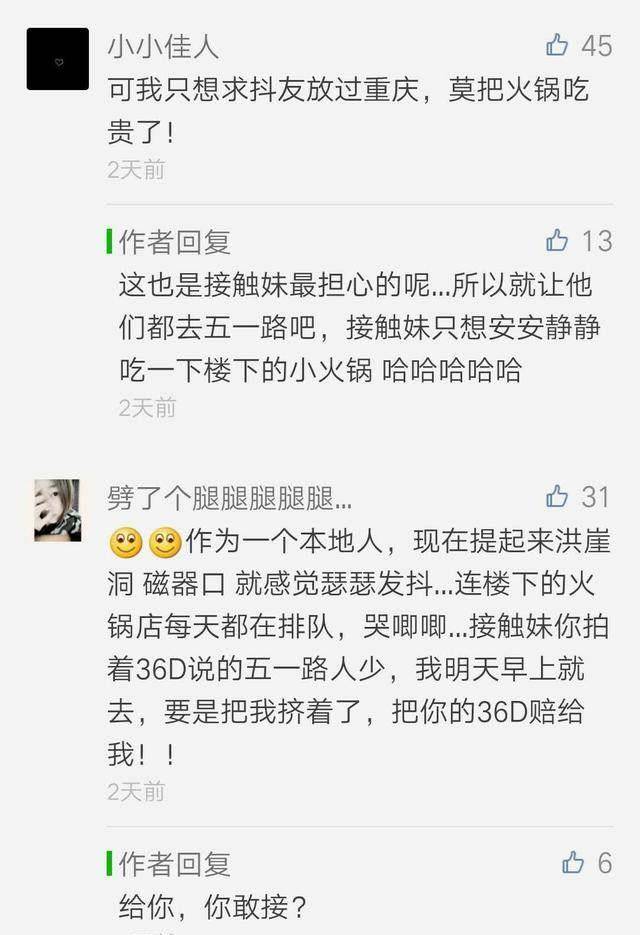Screen dimensions: 640x935
Task: Like the author reply '给你，你敢接？'
Action: pyautogui.click(x=574, y=862)
